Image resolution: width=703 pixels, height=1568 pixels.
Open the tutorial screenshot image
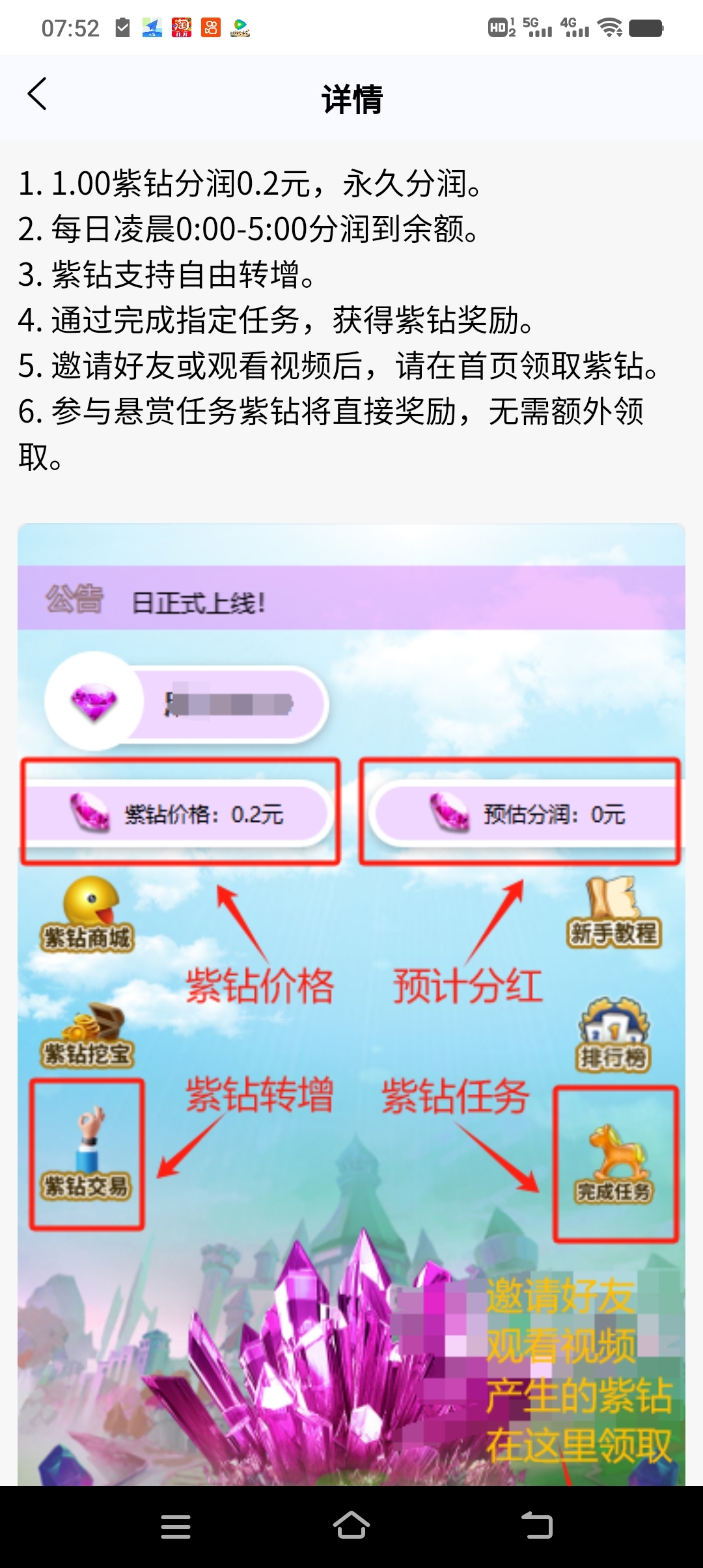point(351,1003)
